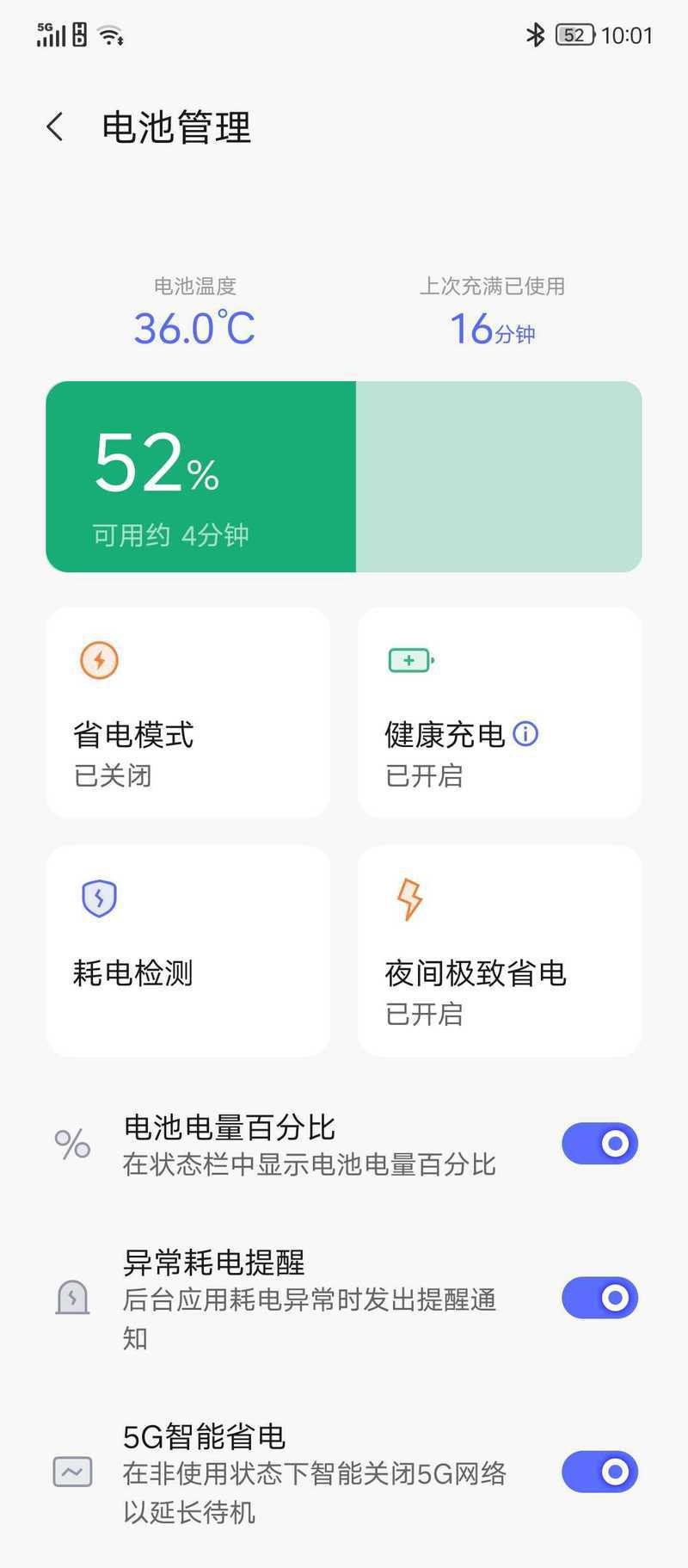Disable the 异常耗电提醒 toggle

(600, 1298)
